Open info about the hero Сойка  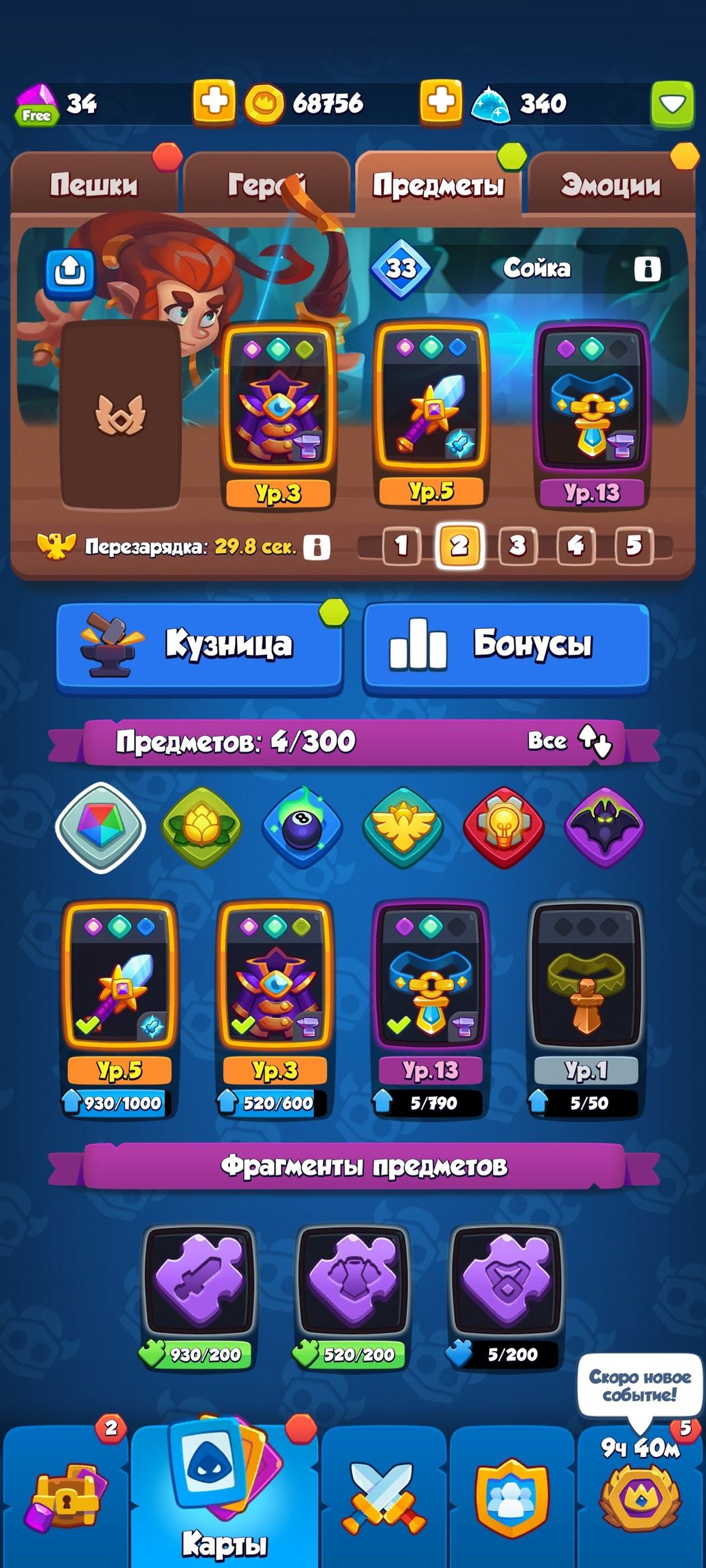647,268
